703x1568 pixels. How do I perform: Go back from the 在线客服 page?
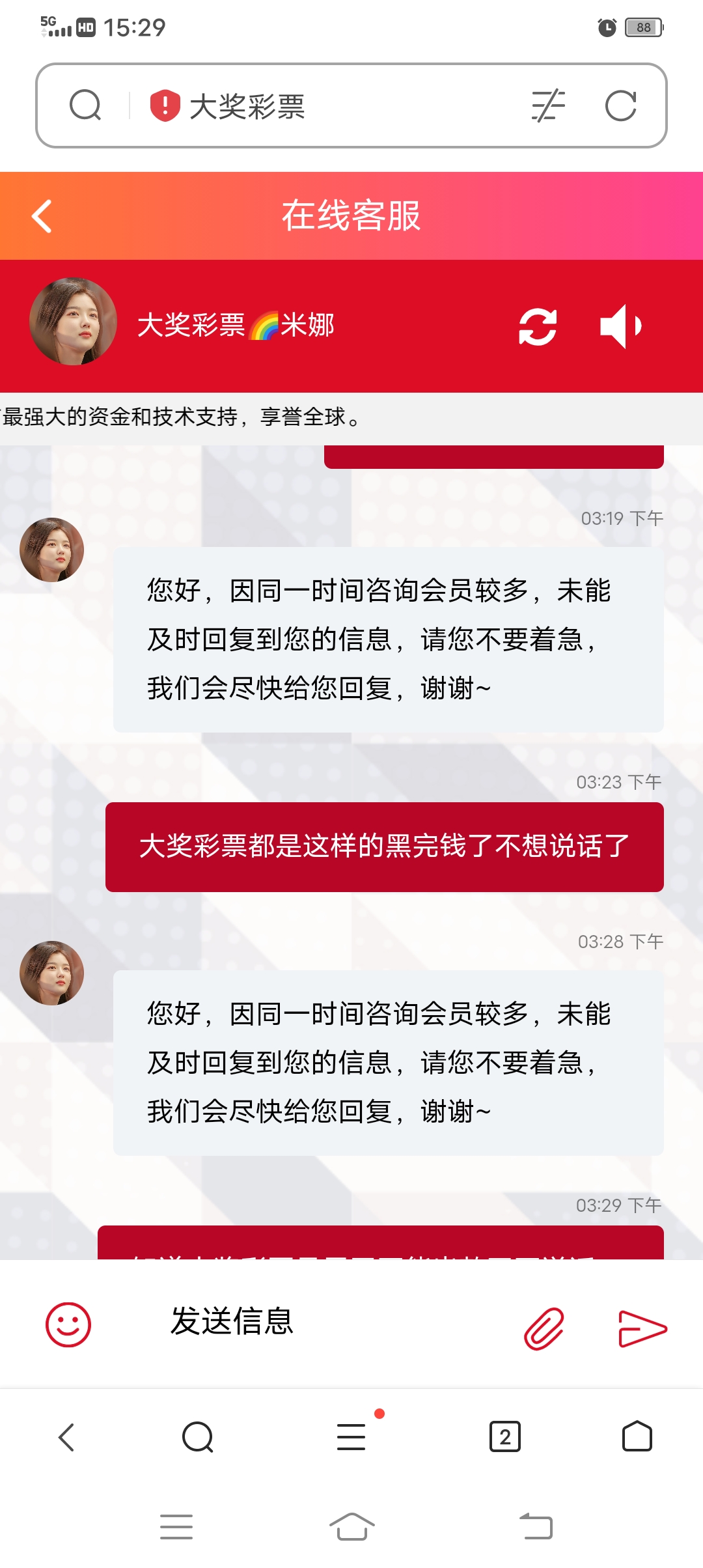click(x=42, y=216)
